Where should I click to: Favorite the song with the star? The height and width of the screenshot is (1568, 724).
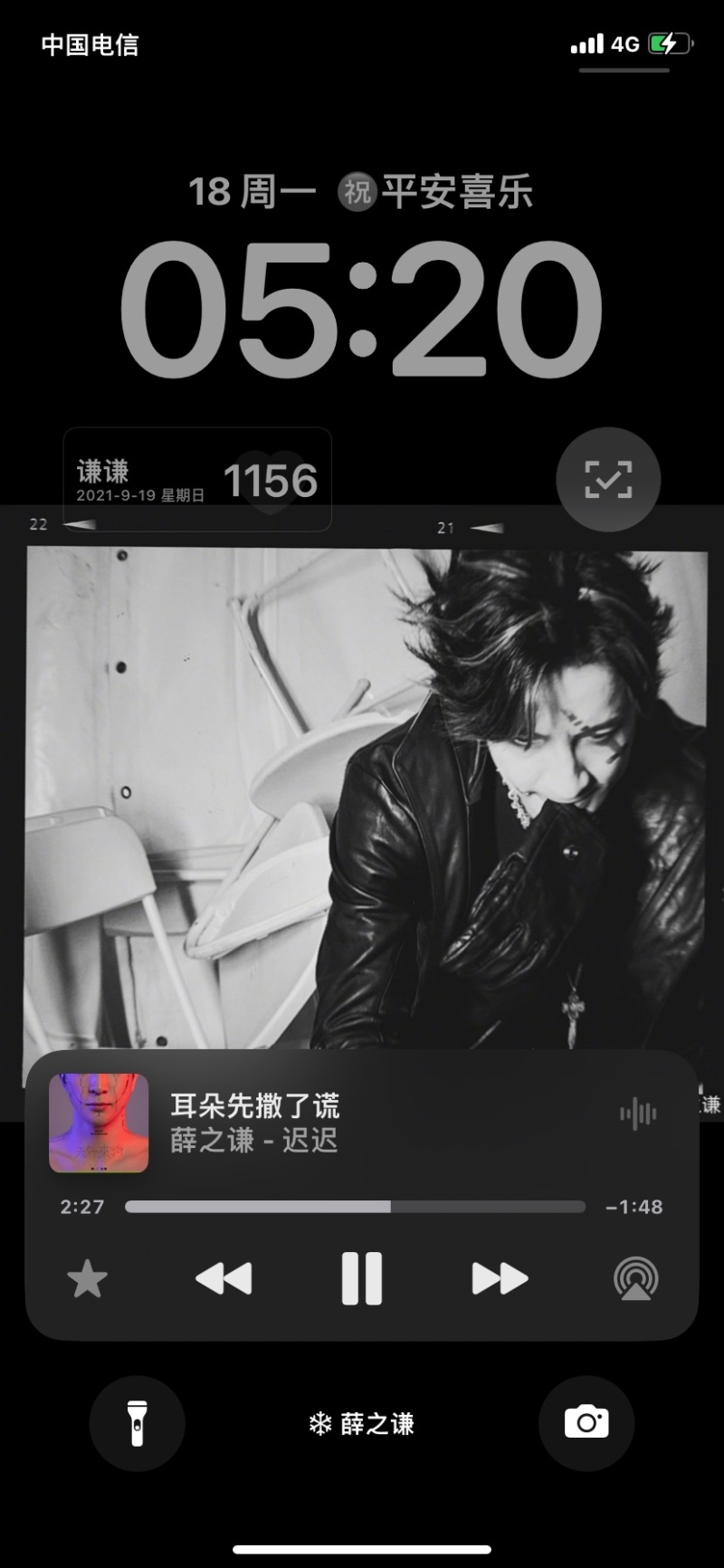click(88, 1280)
